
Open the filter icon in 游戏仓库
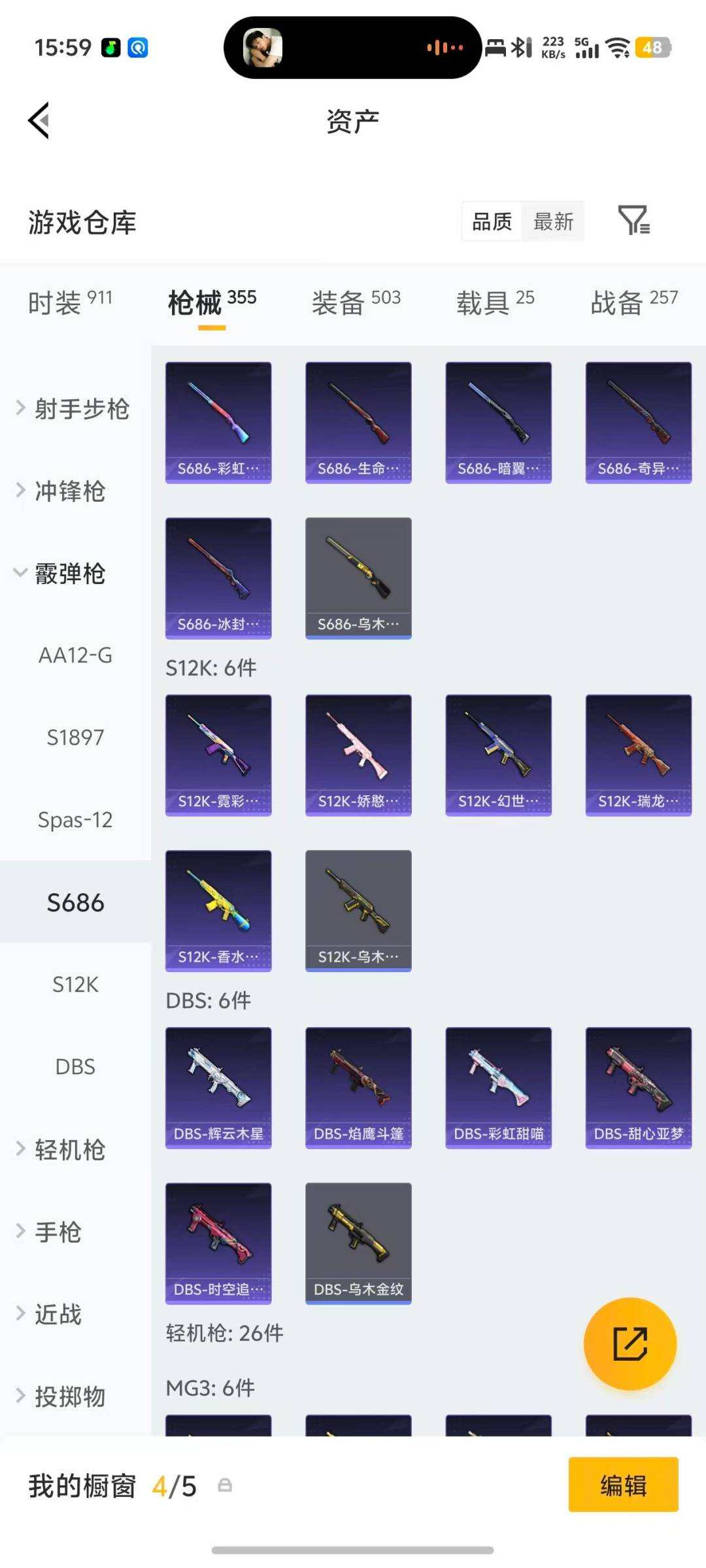633,220
